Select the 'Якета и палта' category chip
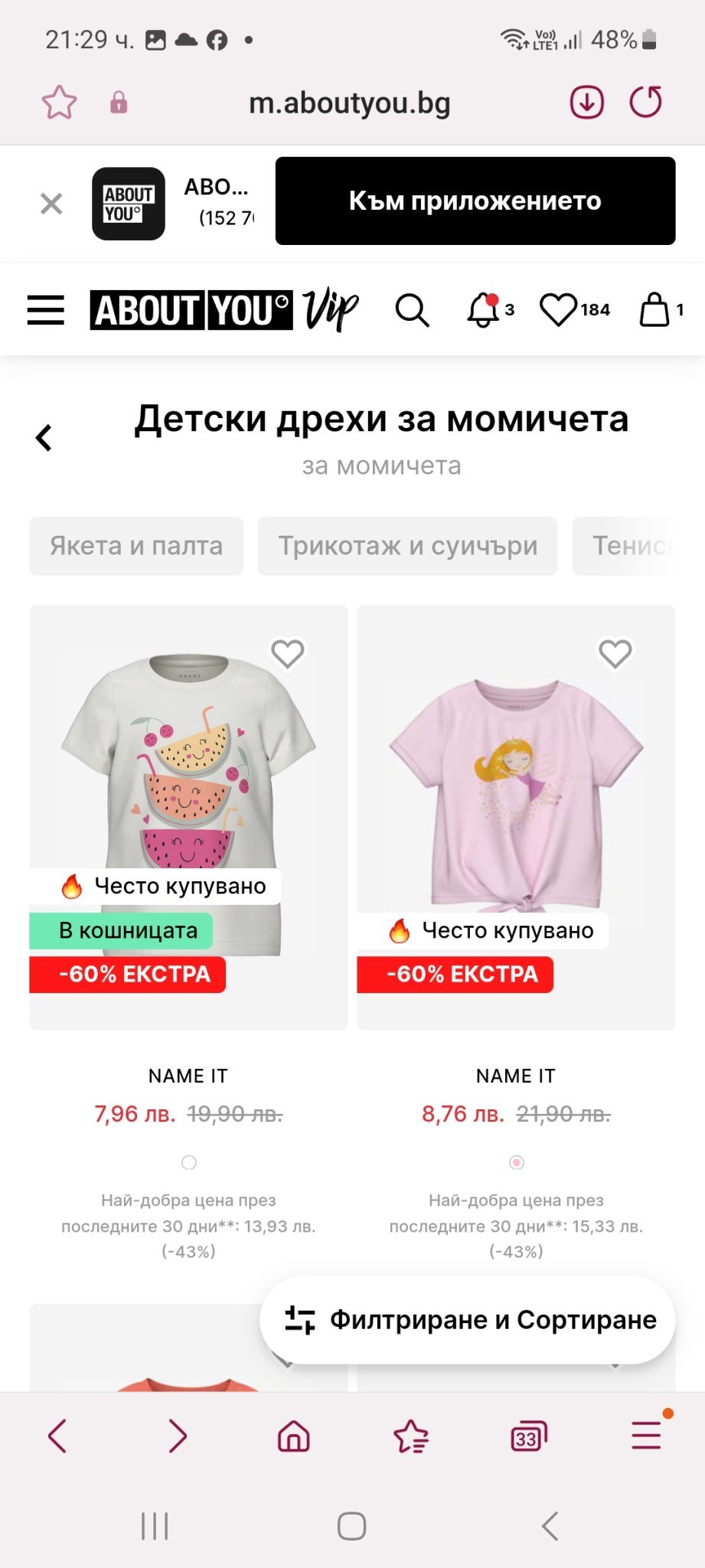Screen dimensions: 705x1568 [136, 546]
